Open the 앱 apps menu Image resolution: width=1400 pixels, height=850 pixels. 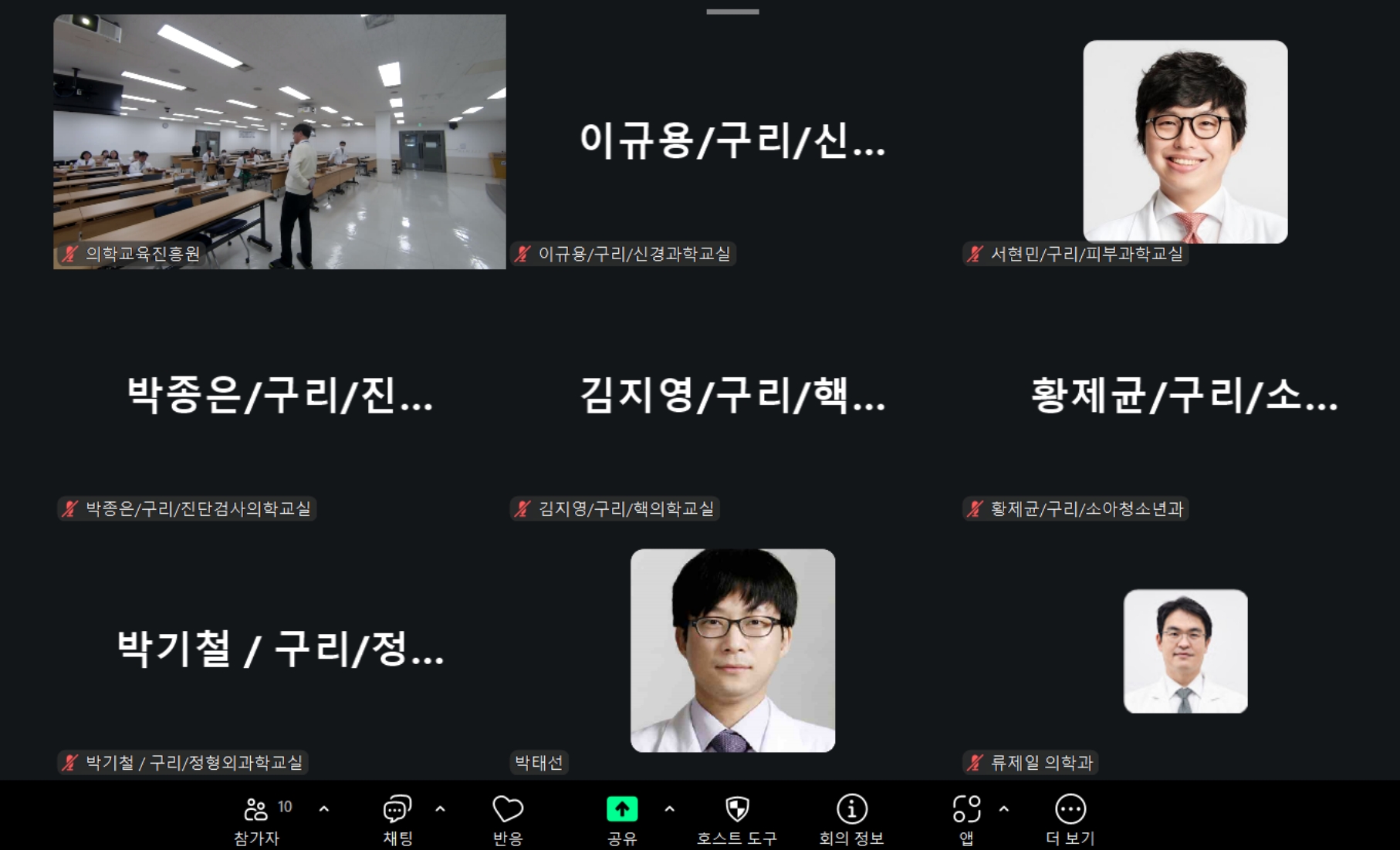[966, 819]
